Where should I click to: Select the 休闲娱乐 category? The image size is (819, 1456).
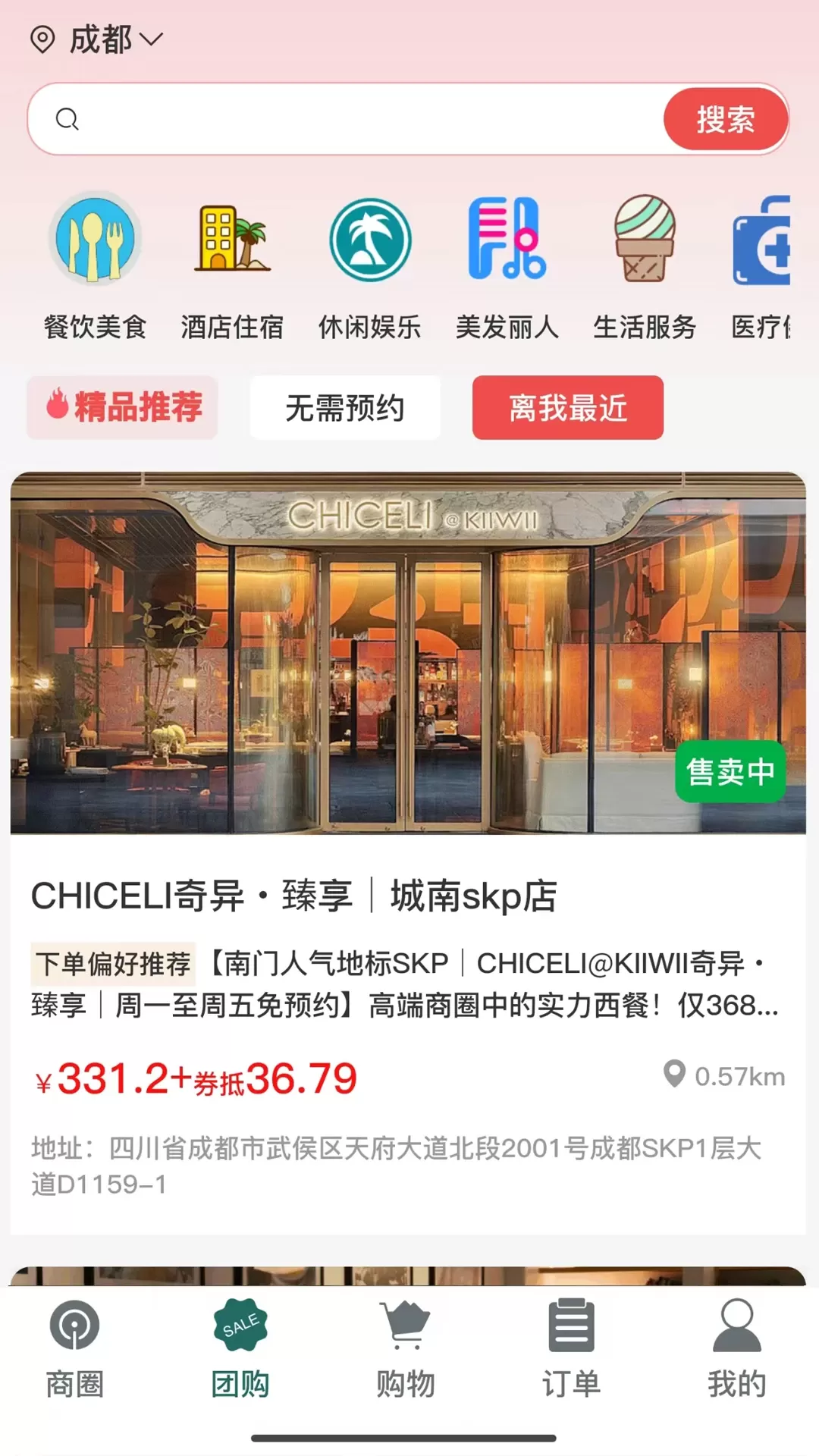point(369,265)
